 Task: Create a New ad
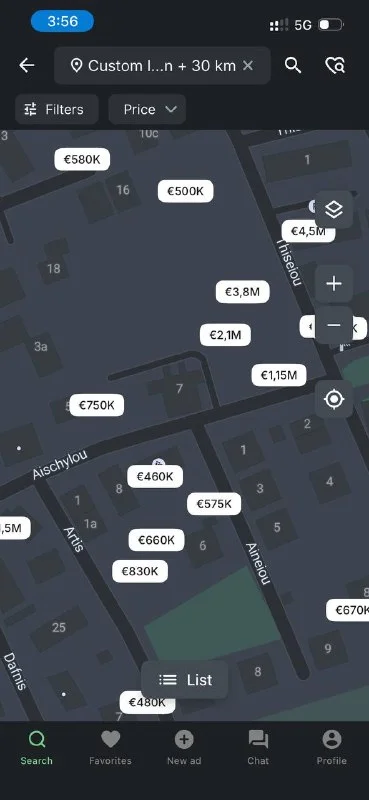pos(184,747)
